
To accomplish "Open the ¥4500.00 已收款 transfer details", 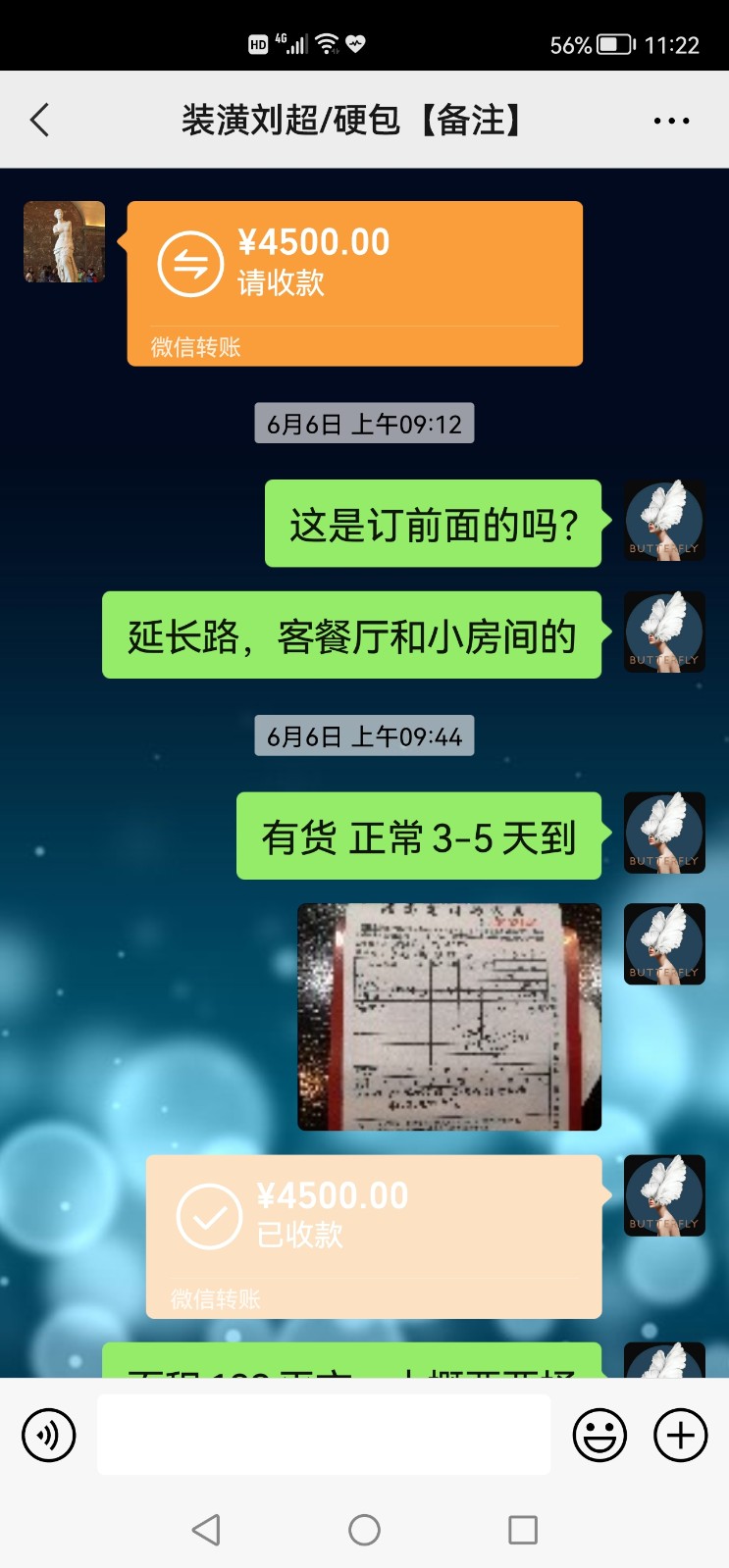I will (373, 1236).
